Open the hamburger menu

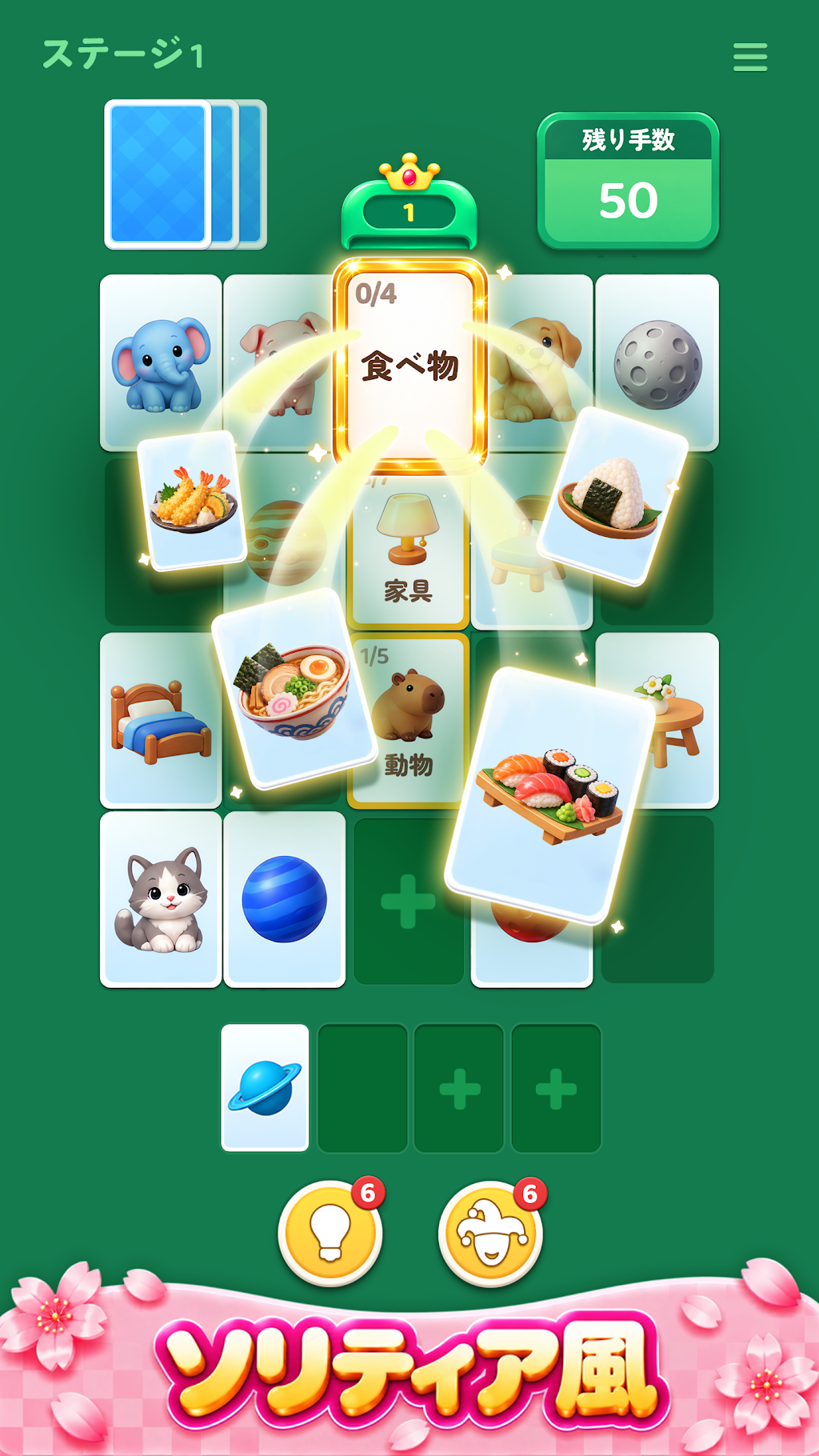tap(750, 57)
